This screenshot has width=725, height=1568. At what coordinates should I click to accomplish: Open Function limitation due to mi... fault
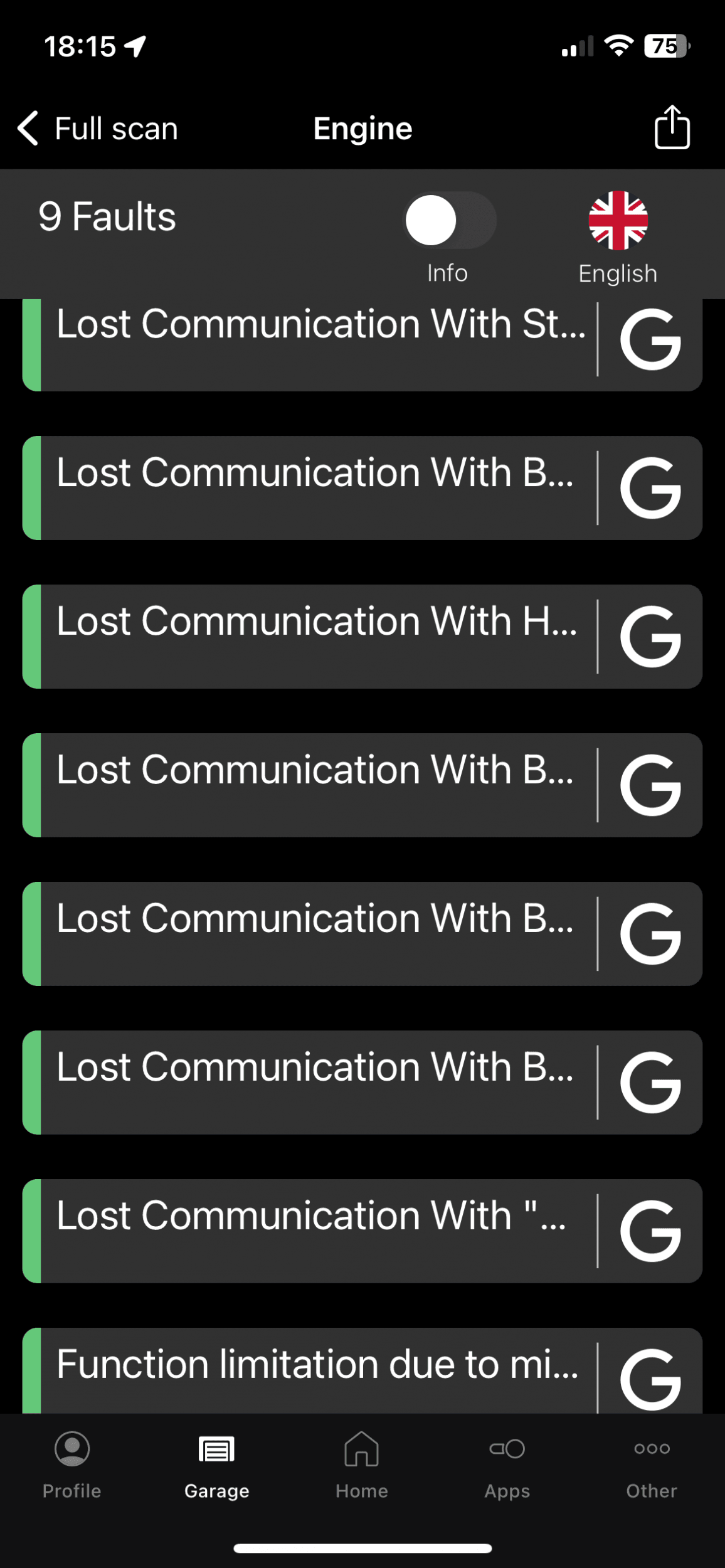(x=310, y=1370)
